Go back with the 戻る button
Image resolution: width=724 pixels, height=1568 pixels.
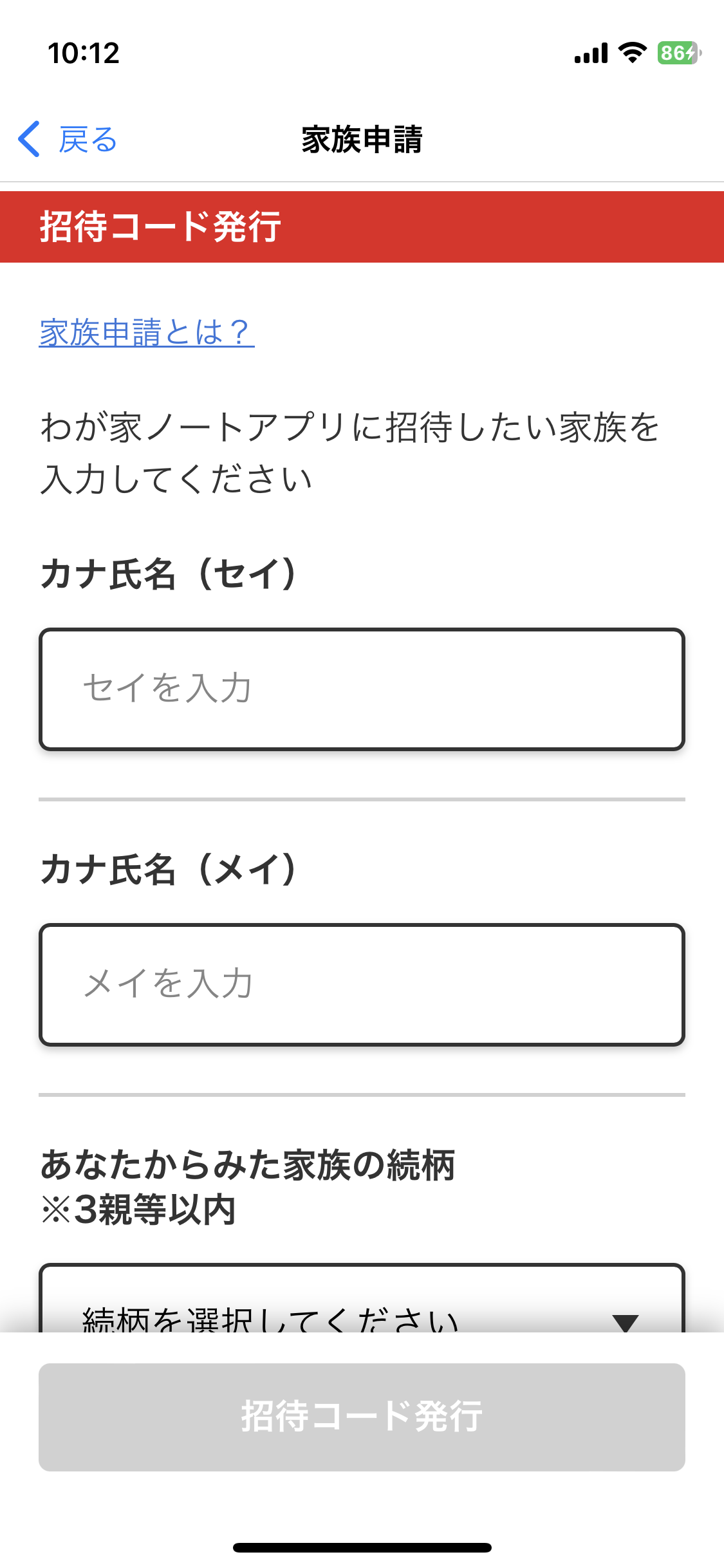coord(68,139)
